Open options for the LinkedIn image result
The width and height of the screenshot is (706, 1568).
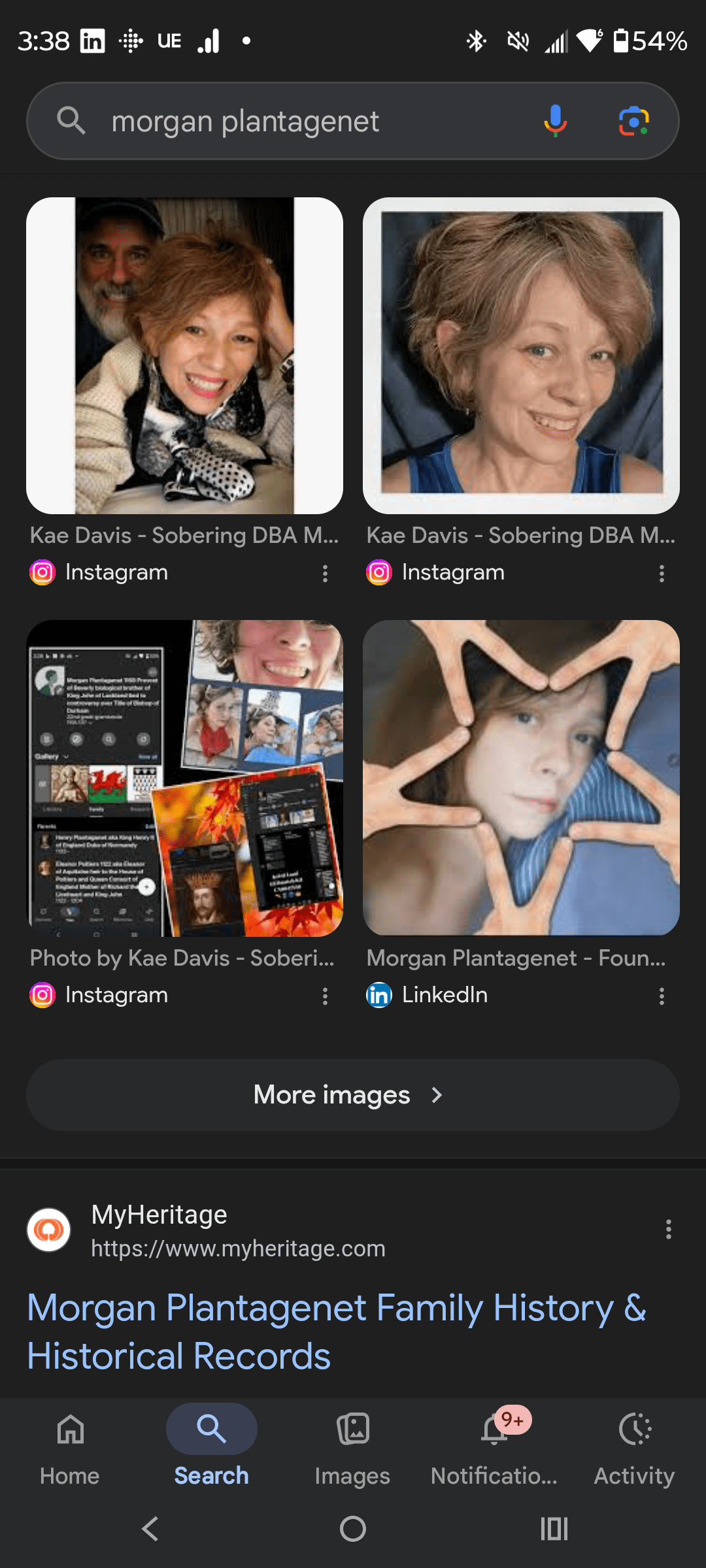662,996
